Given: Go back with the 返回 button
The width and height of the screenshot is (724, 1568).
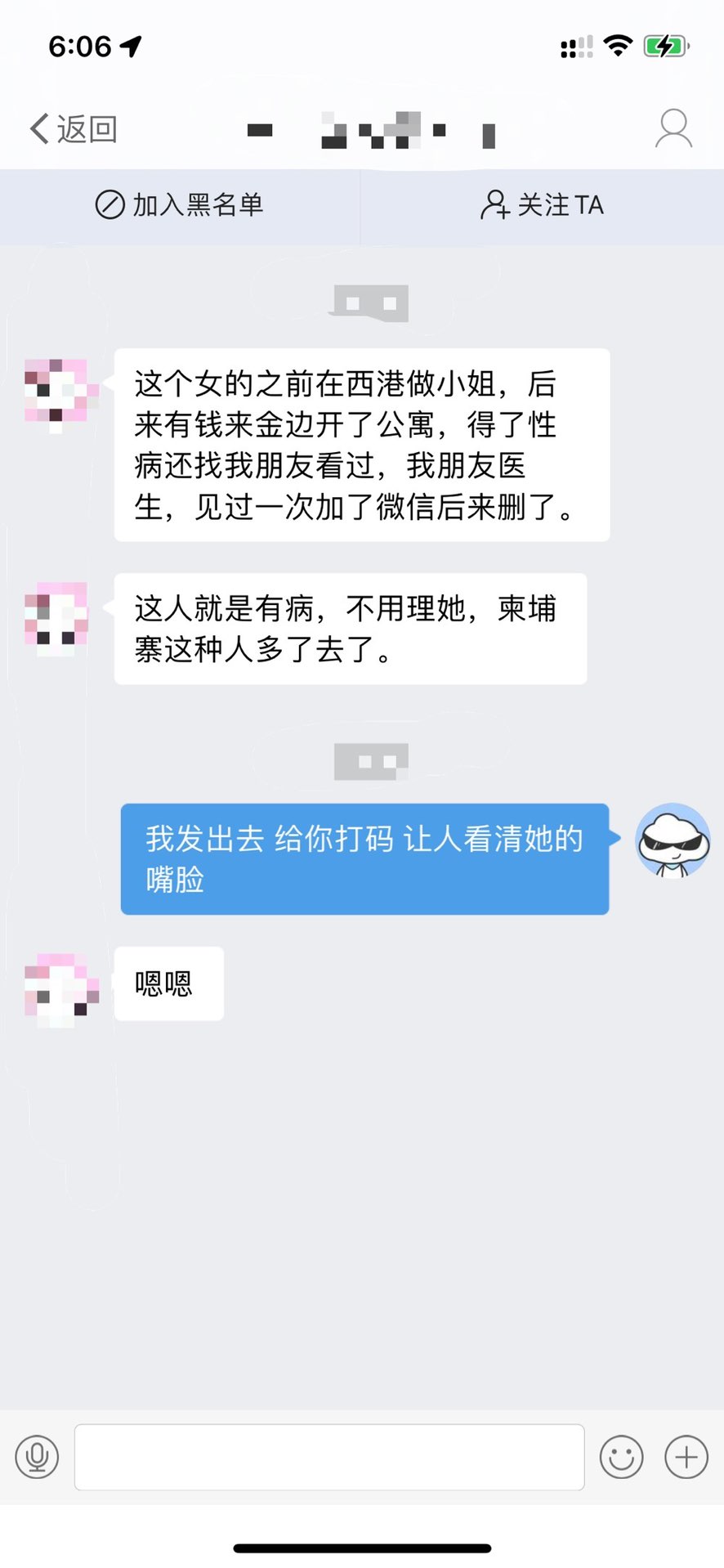Looking at the screenshot, I should pos(74,129).
